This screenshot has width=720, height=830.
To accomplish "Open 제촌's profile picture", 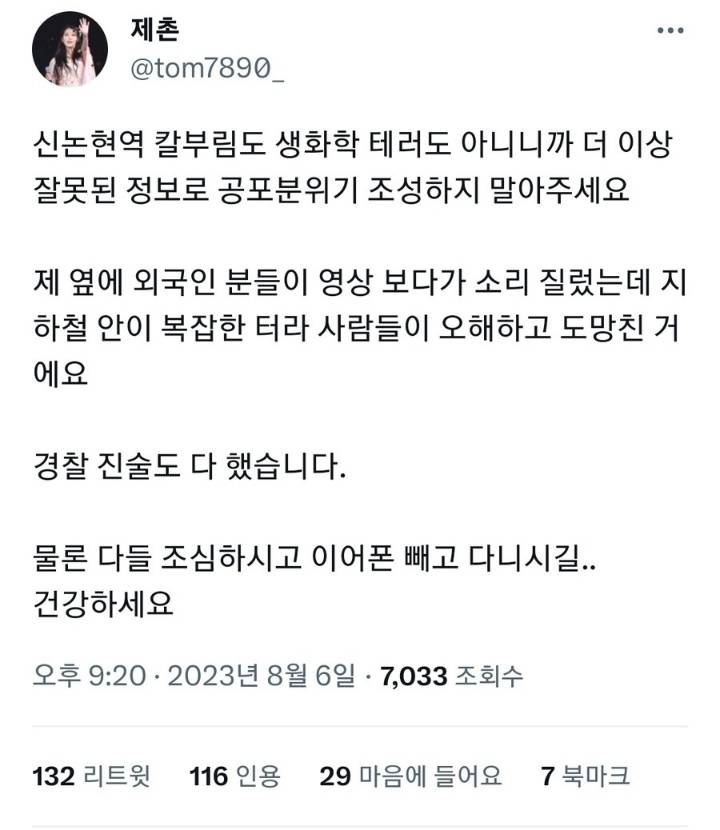I will coord(72,49).
